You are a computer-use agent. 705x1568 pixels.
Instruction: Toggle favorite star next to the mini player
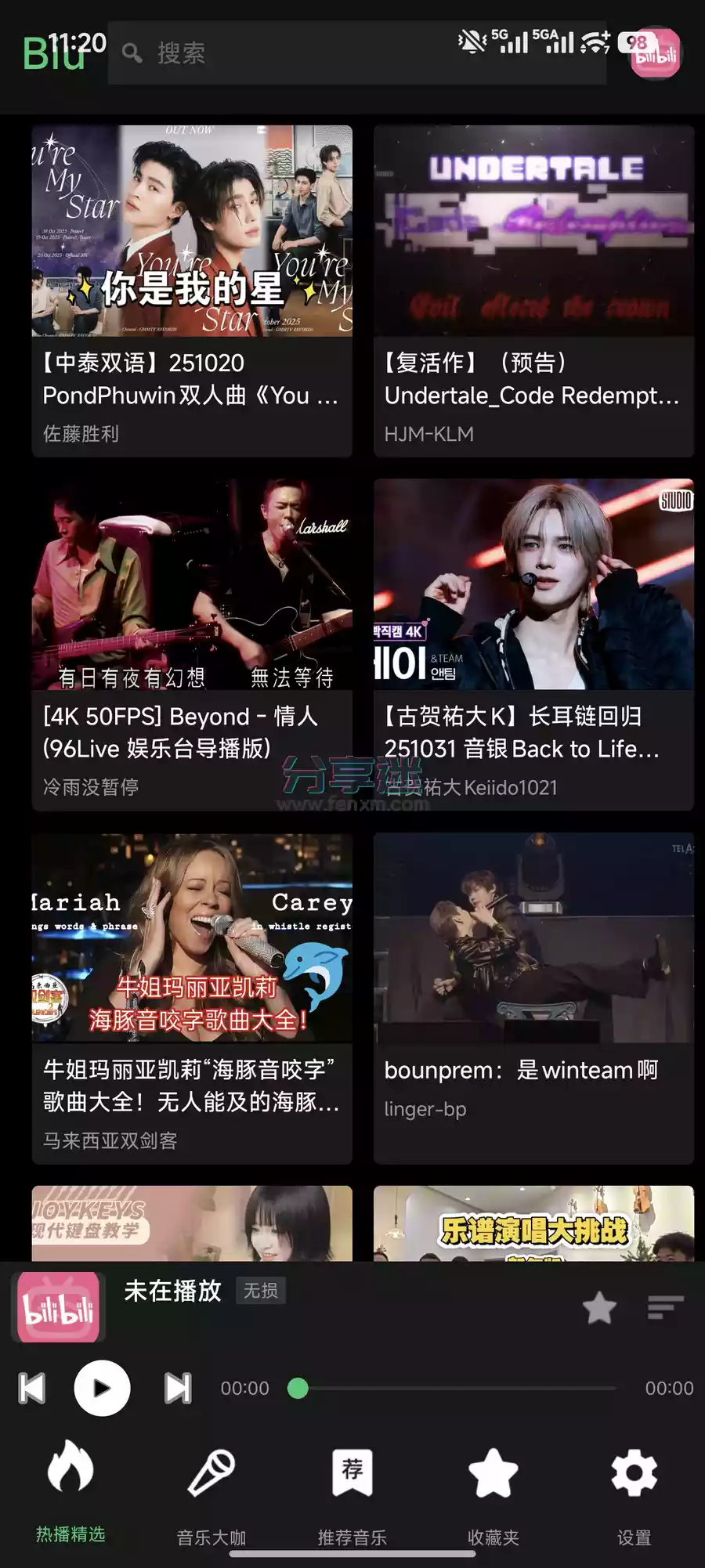coord(599,1306)
